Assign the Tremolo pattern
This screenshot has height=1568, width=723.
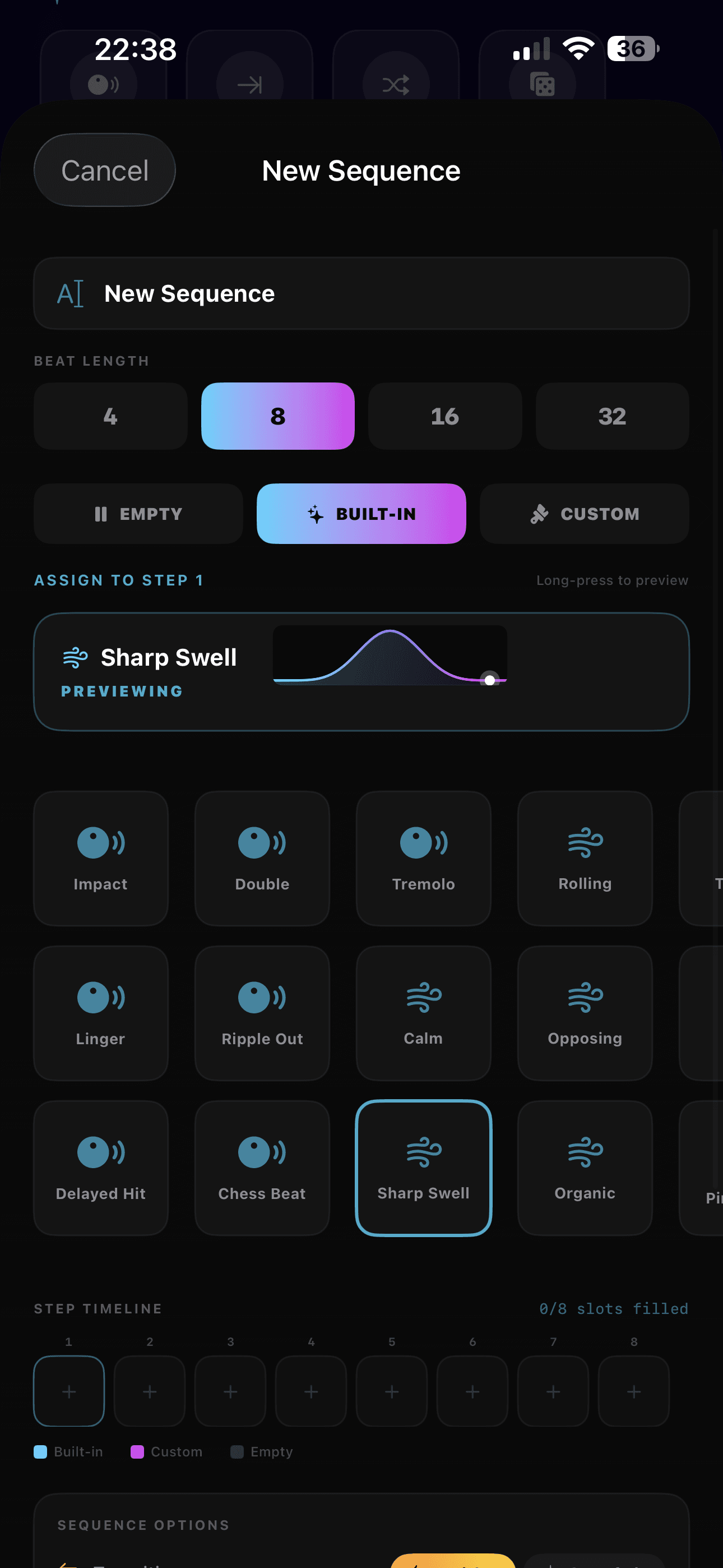click(x=423, y=858)
